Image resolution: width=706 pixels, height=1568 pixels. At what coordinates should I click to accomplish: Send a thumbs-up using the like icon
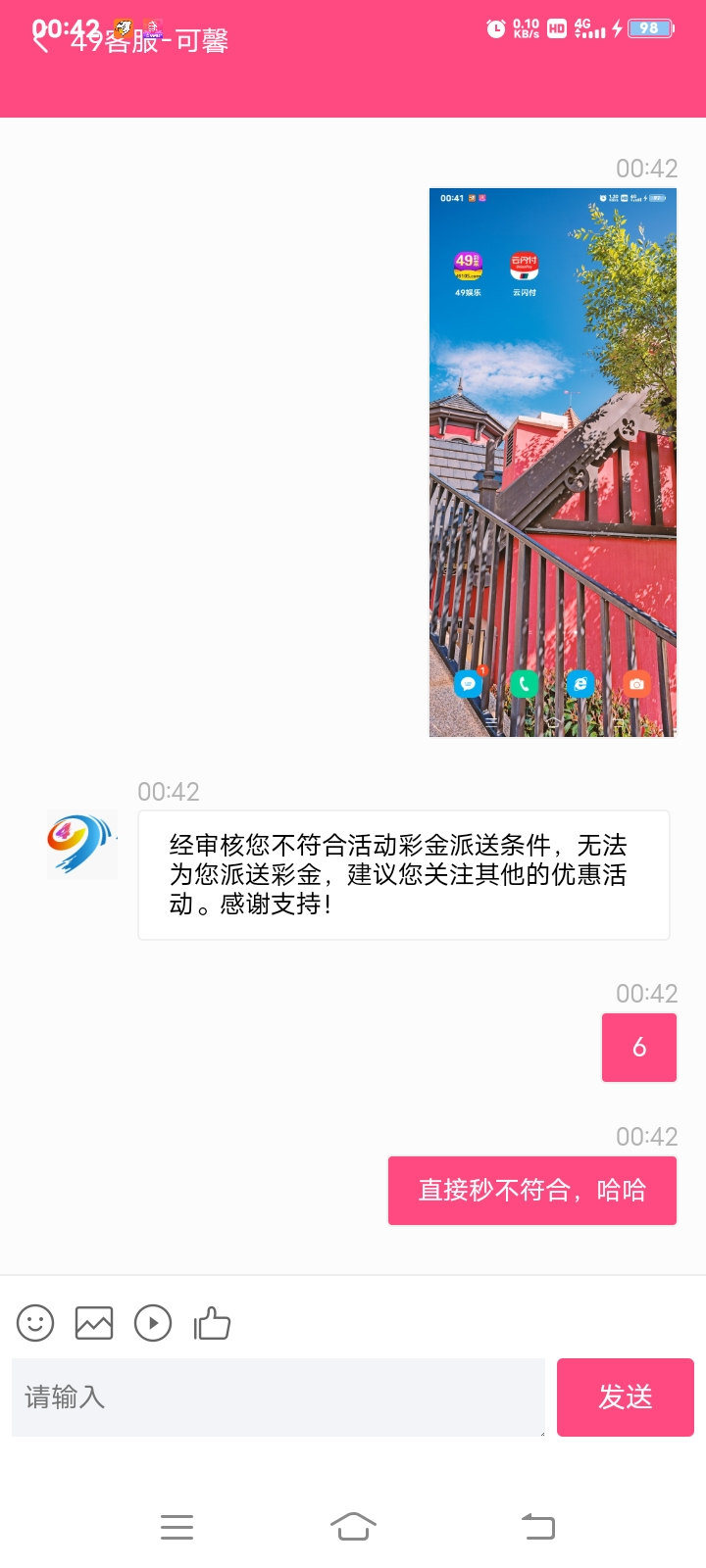pos(213,1323)
